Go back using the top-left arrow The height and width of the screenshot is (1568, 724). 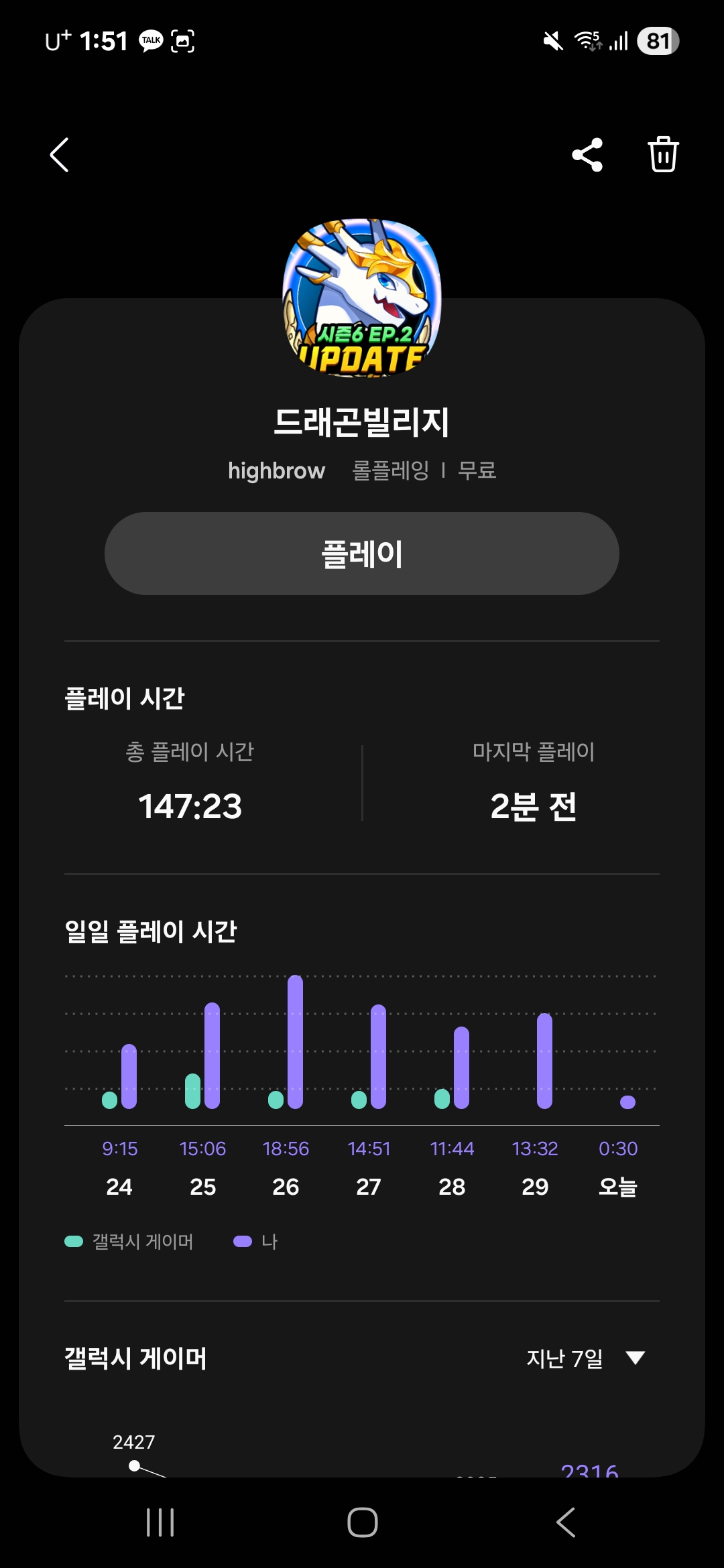(60, 155)
